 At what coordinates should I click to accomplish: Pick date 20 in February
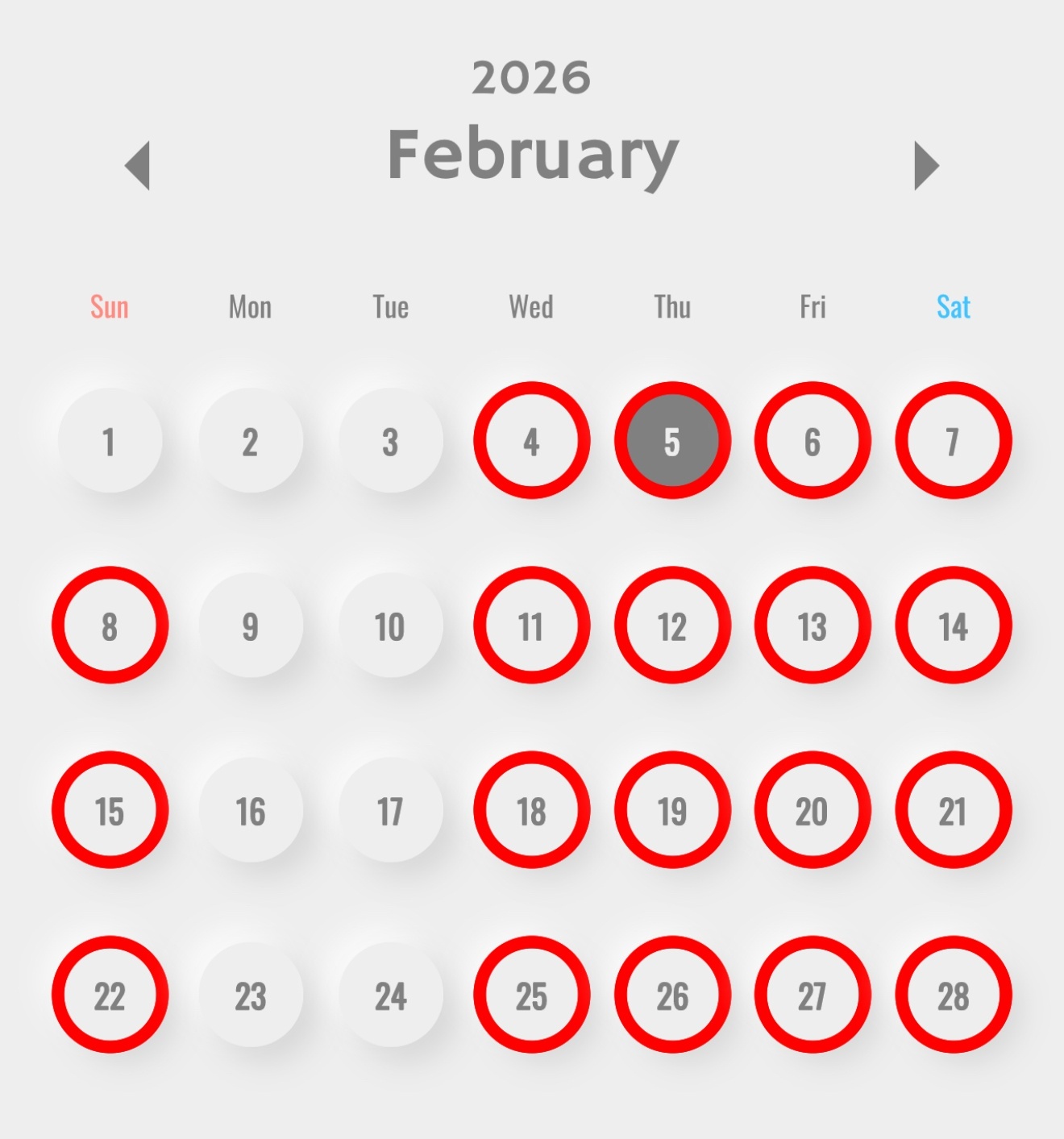point(813,810)
